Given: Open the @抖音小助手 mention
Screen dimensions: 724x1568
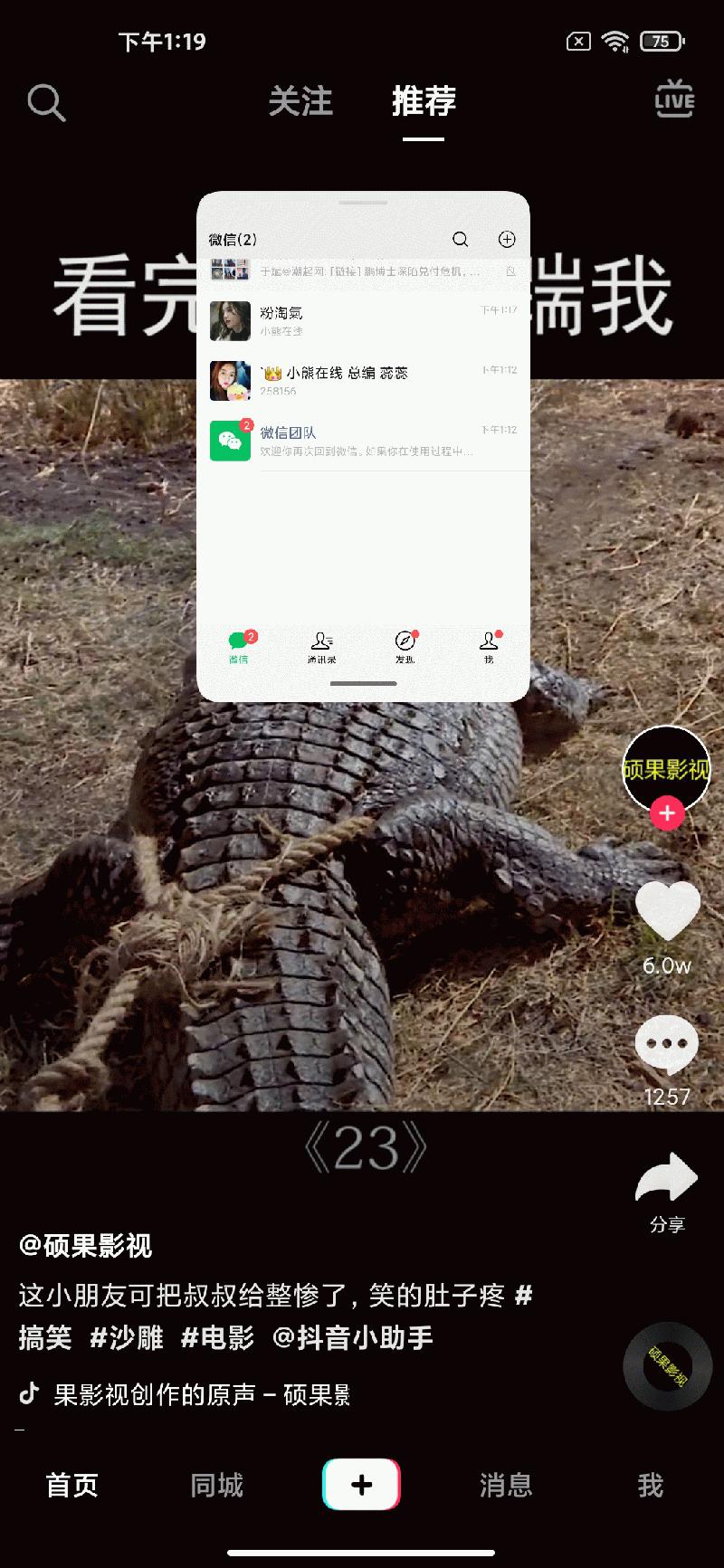Looking at the screenshot, I should pyautogui.click(x=353, y=1337).
